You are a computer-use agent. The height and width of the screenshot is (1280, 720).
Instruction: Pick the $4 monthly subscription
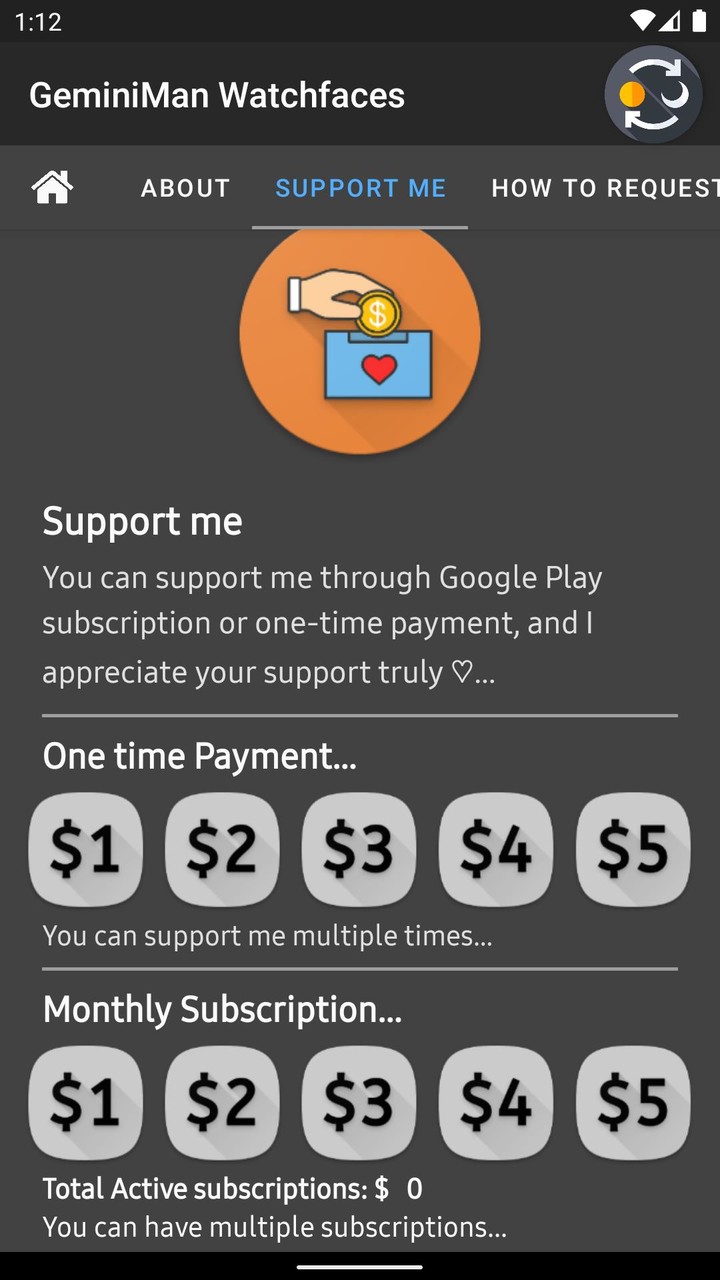[x=496, y=1102]
